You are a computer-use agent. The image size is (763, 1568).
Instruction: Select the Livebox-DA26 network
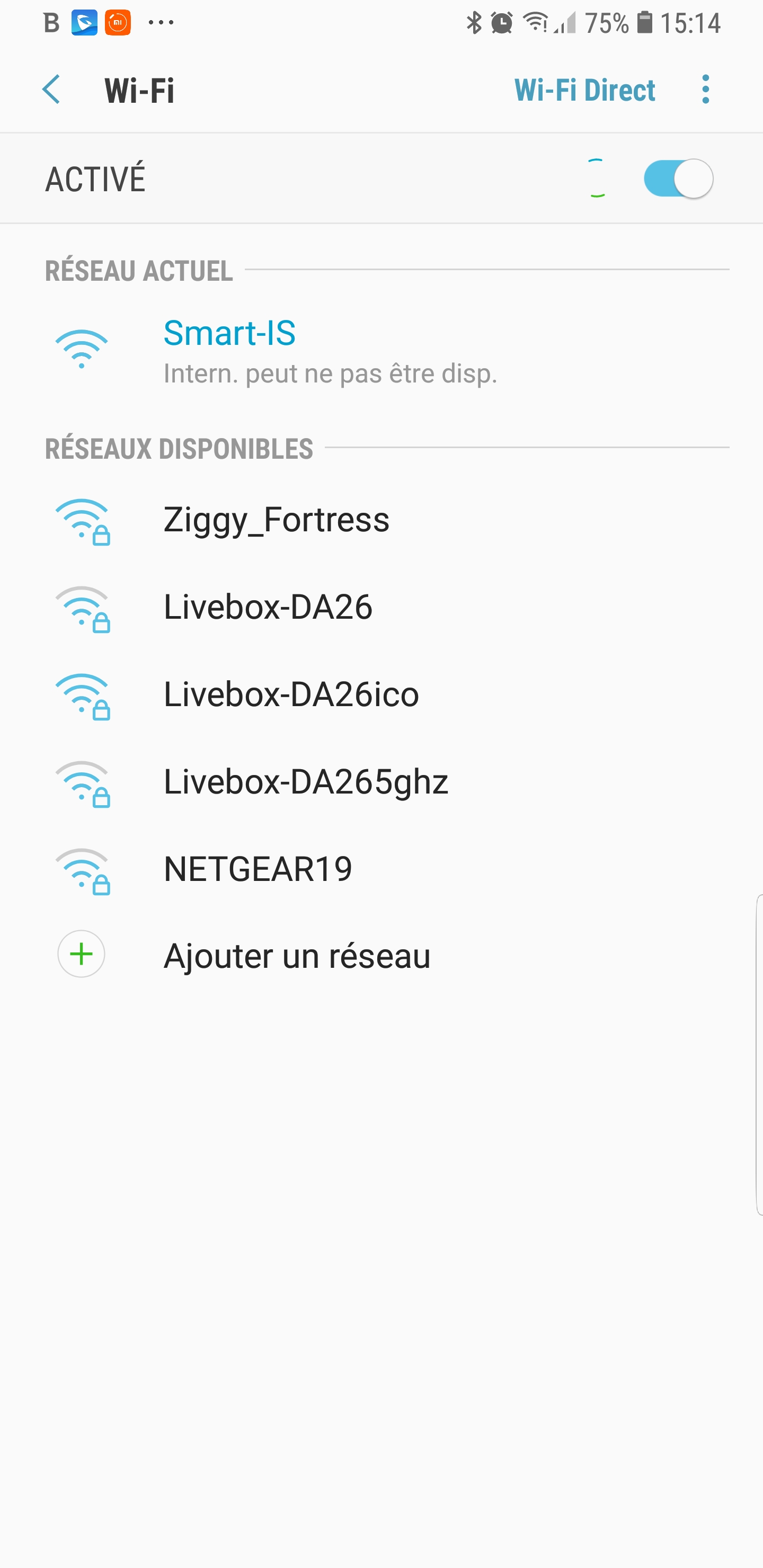pos(381,608)
